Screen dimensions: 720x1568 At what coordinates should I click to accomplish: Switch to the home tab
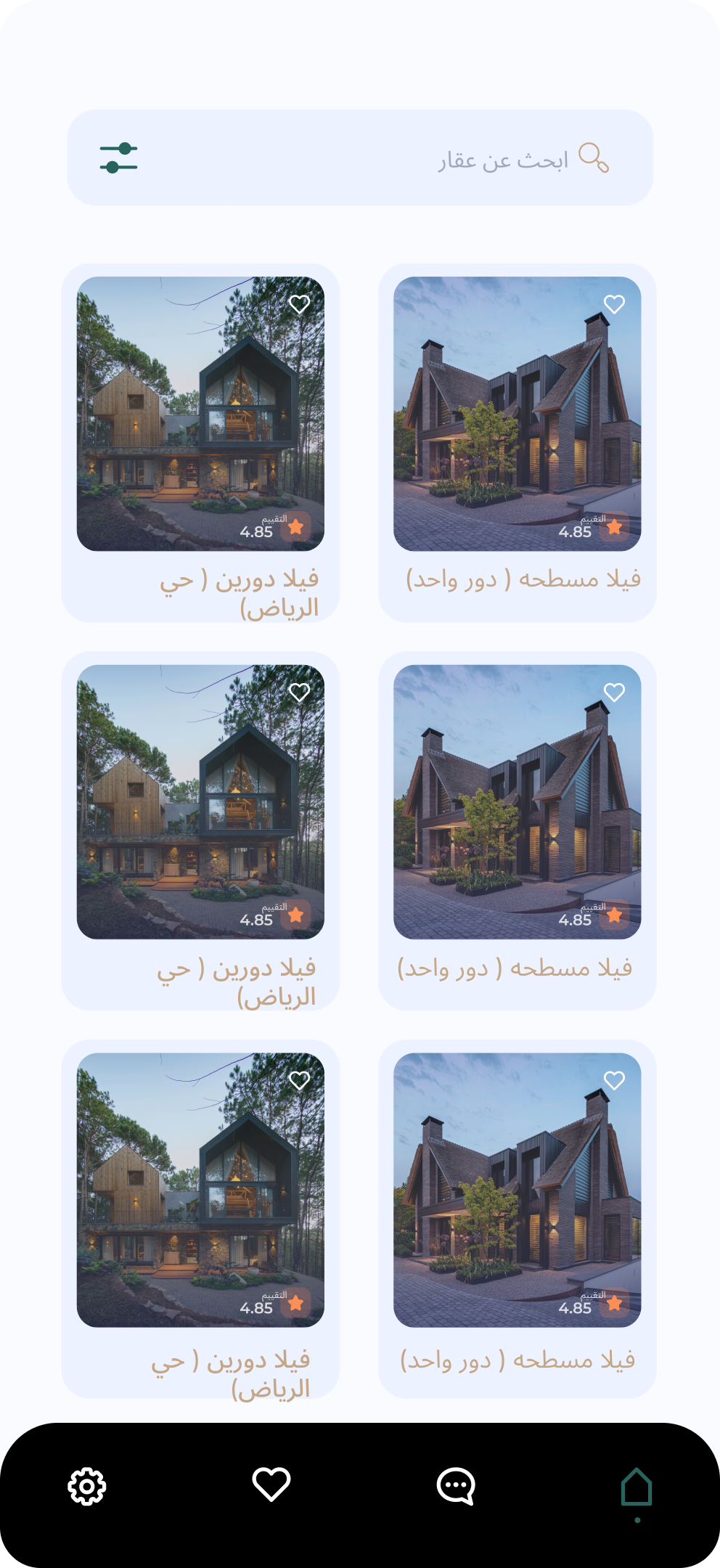[637, 1487]
